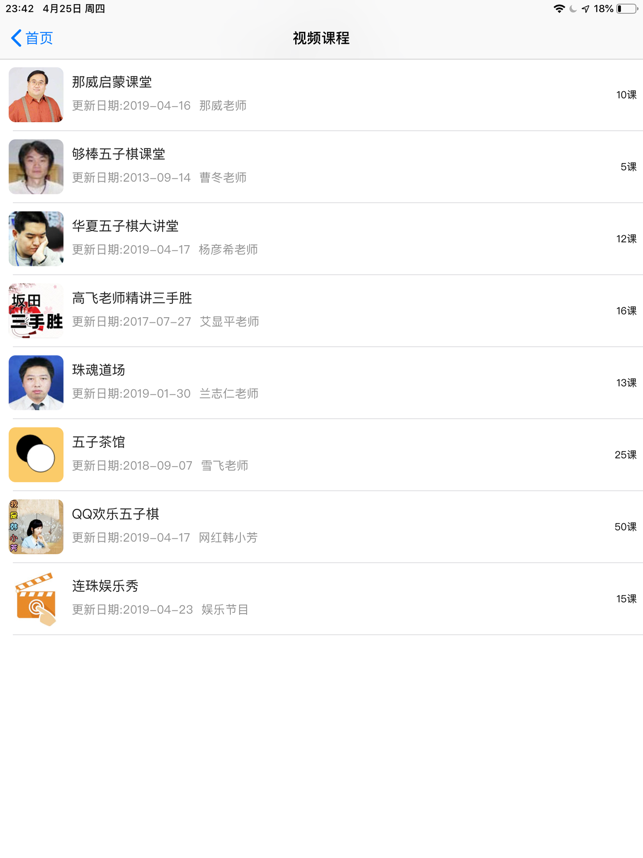This screenshot has width=643, height=858.
Task: Open the 五子茶馆 course
Action: pyautogui.click(x=320, y=455)
